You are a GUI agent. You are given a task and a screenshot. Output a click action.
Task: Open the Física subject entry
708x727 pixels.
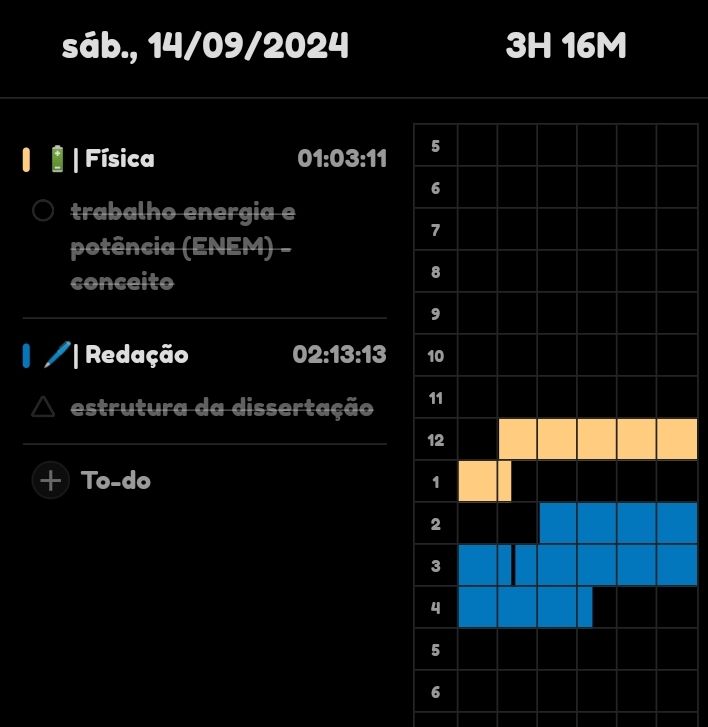pos(119,158)
